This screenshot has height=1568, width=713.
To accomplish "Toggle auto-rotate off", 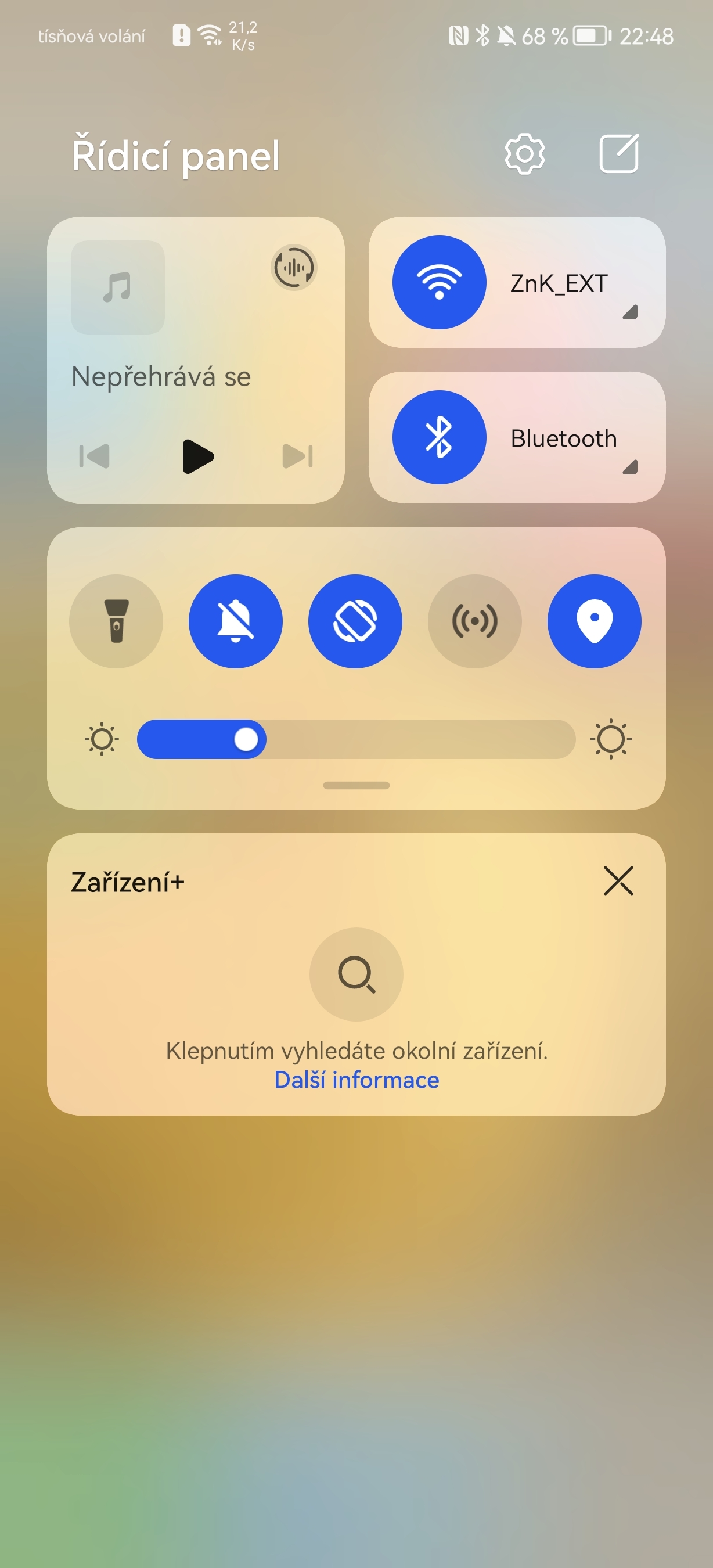I will coord(355,621).
